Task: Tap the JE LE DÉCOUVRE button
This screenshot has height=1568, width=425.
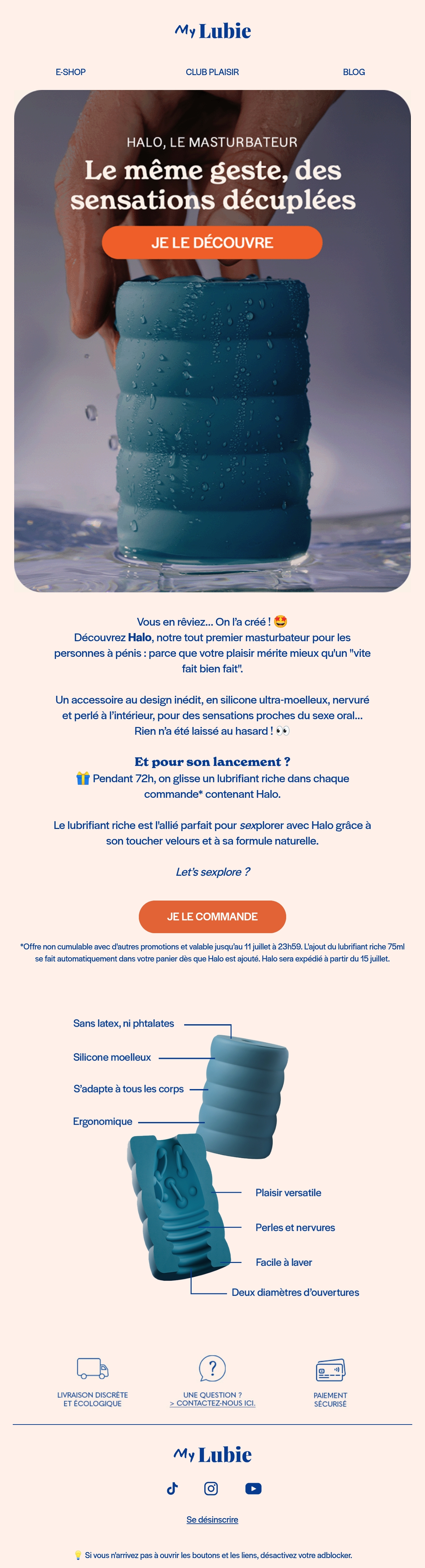Action: [212, 242]
